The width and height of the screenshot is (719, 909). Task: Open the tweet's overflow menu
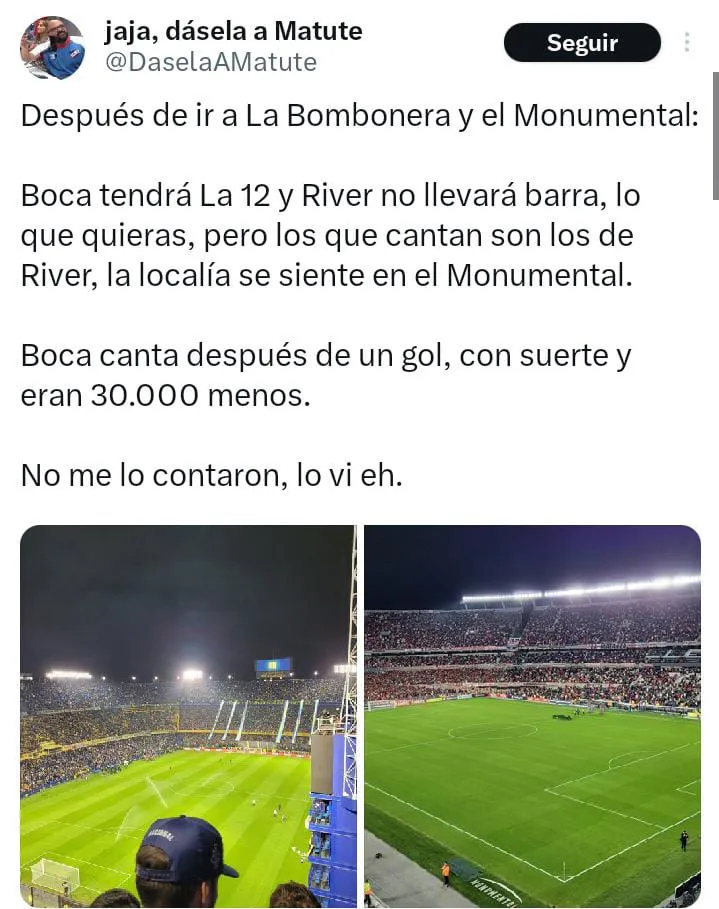tap(687, 43)
